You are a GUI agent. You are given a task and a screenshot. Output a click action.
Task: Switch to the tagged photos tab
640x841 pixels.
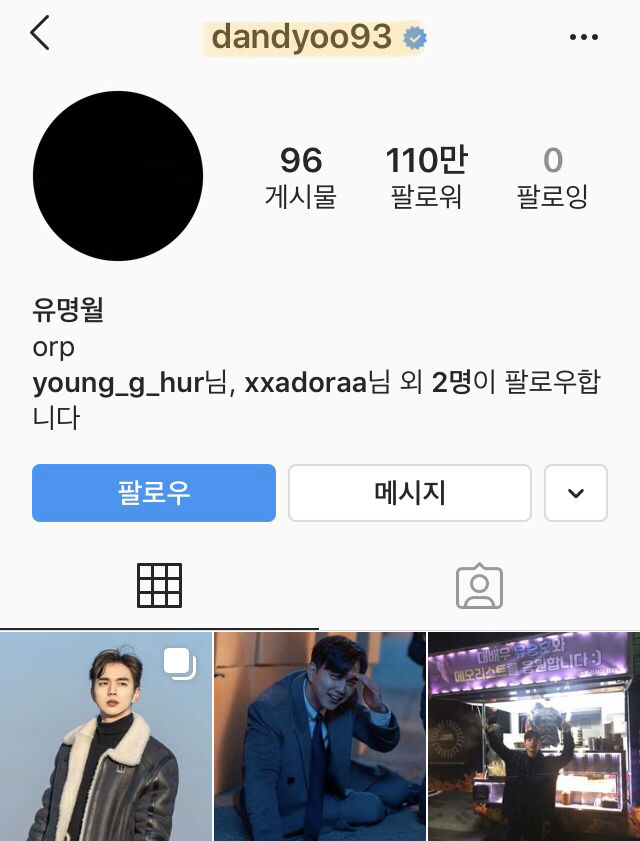tap(479, 586)
